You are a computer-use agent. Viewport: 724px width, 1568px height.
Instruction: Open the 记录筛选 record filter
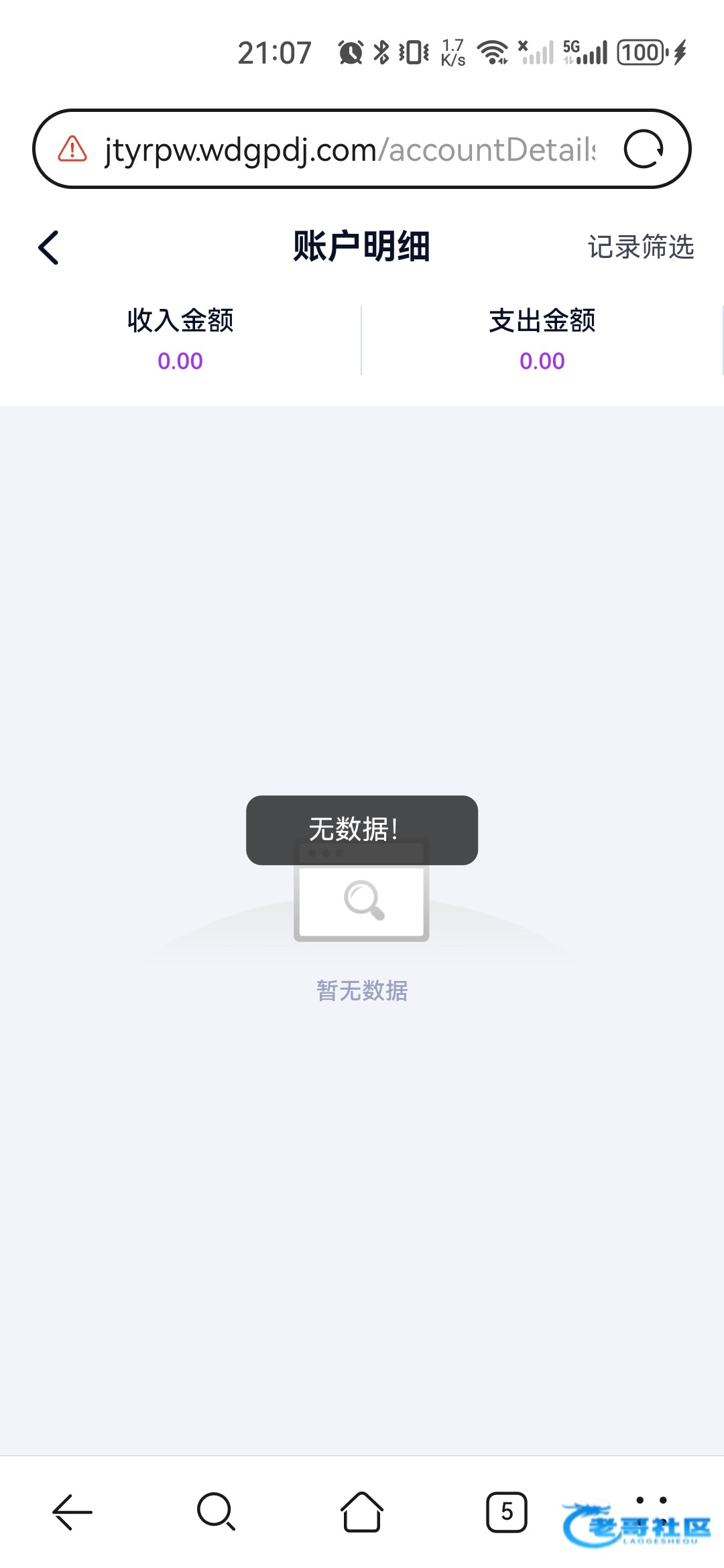(640, 247)
